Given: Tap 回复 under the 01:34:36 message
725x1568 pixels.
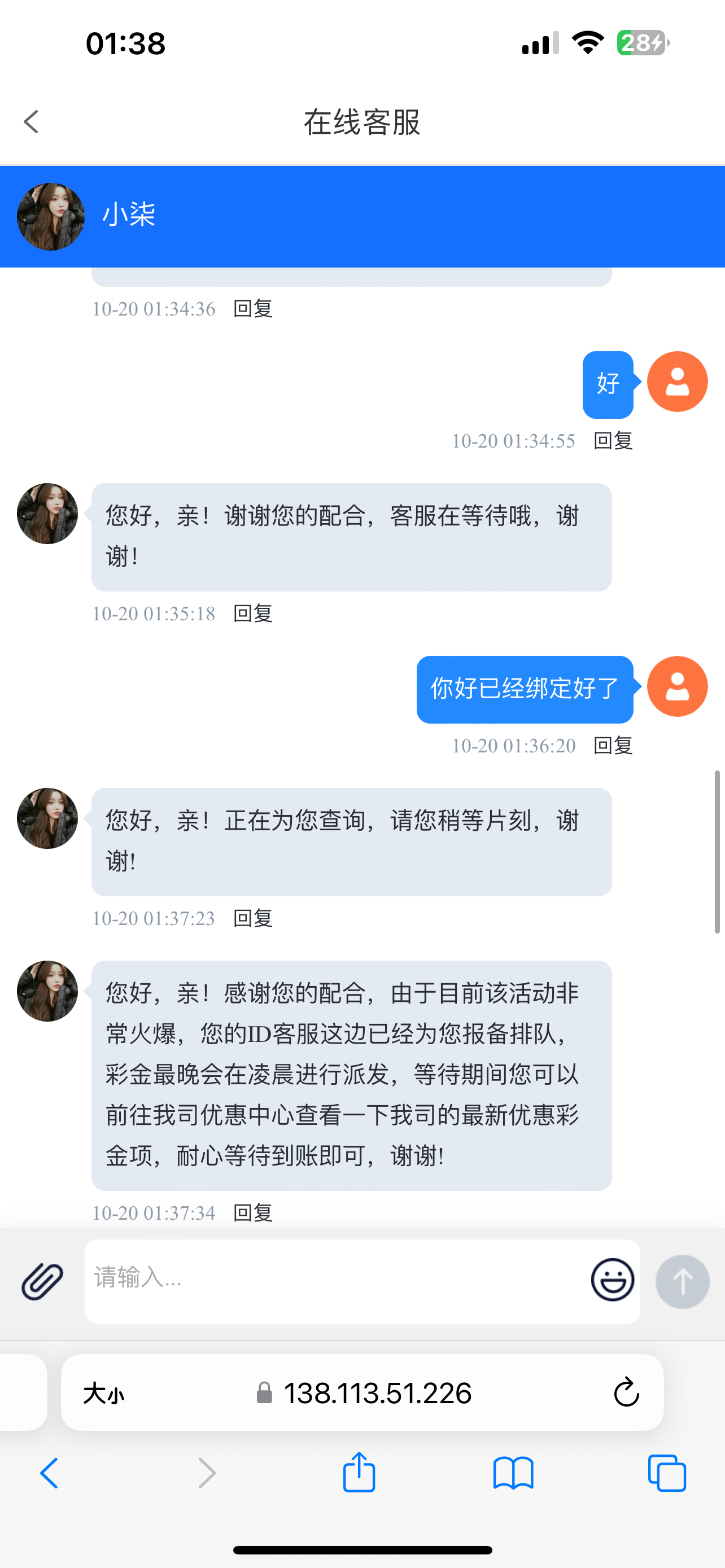Looking at the screenshot, I should click(252, 309).
